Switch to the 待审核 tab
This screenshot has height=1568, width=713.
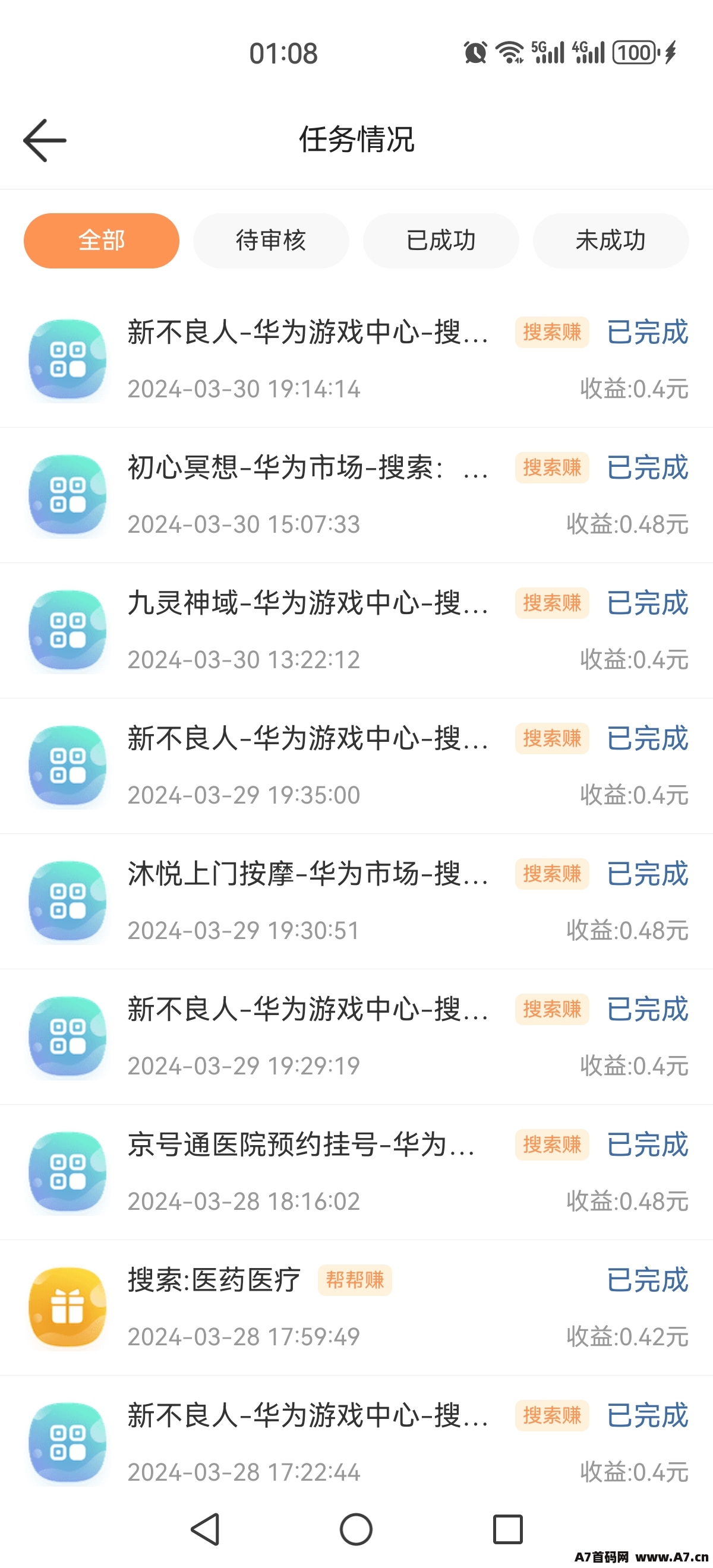pyautogui.click(x=271, y=241)
